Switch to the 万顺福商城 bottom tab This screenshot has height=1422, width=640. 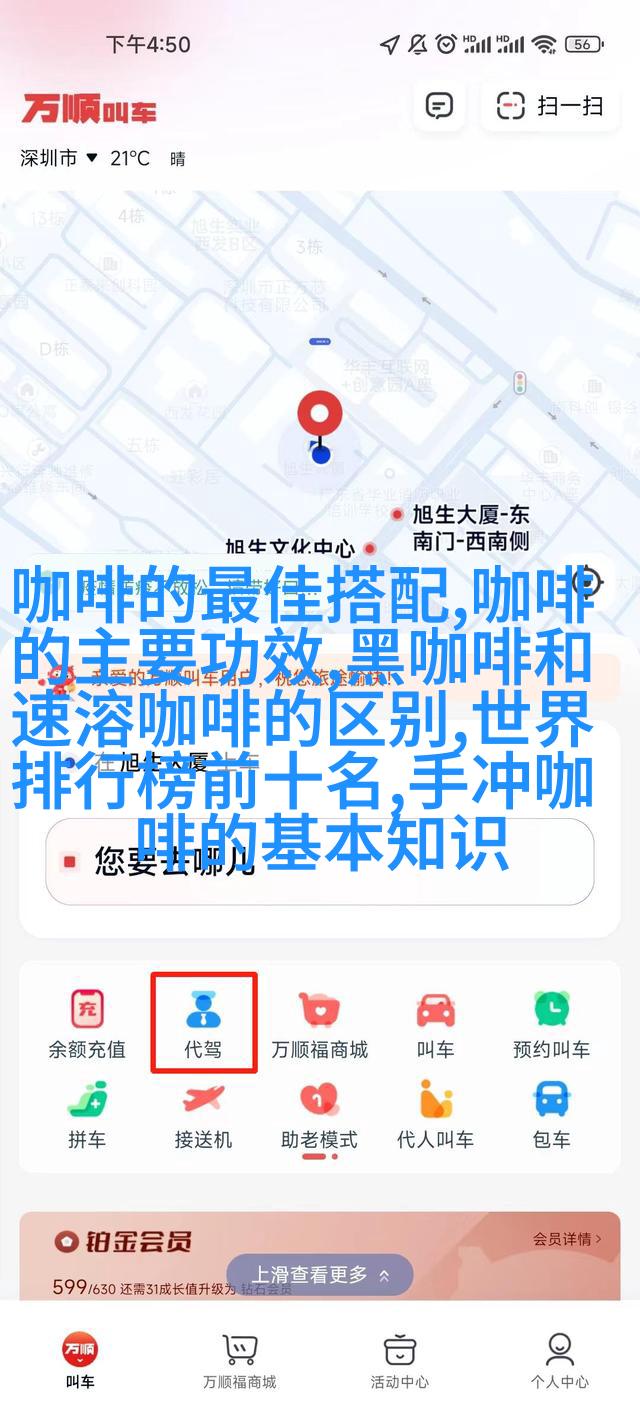pyautogui.click(x=240, y=1361)
